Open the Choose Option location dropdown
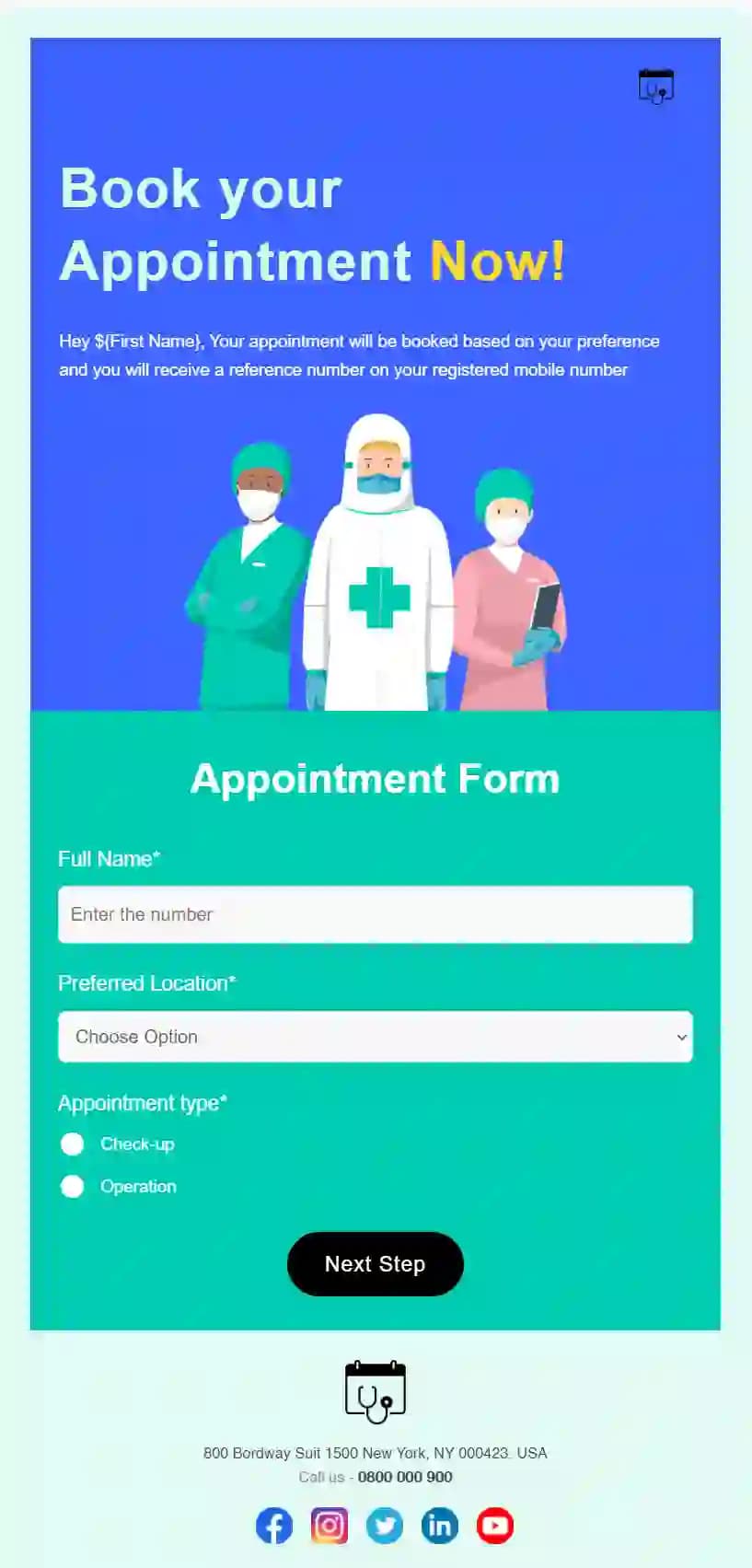Viewport: 752px width, 1568px height. [x=375, y=1037]
